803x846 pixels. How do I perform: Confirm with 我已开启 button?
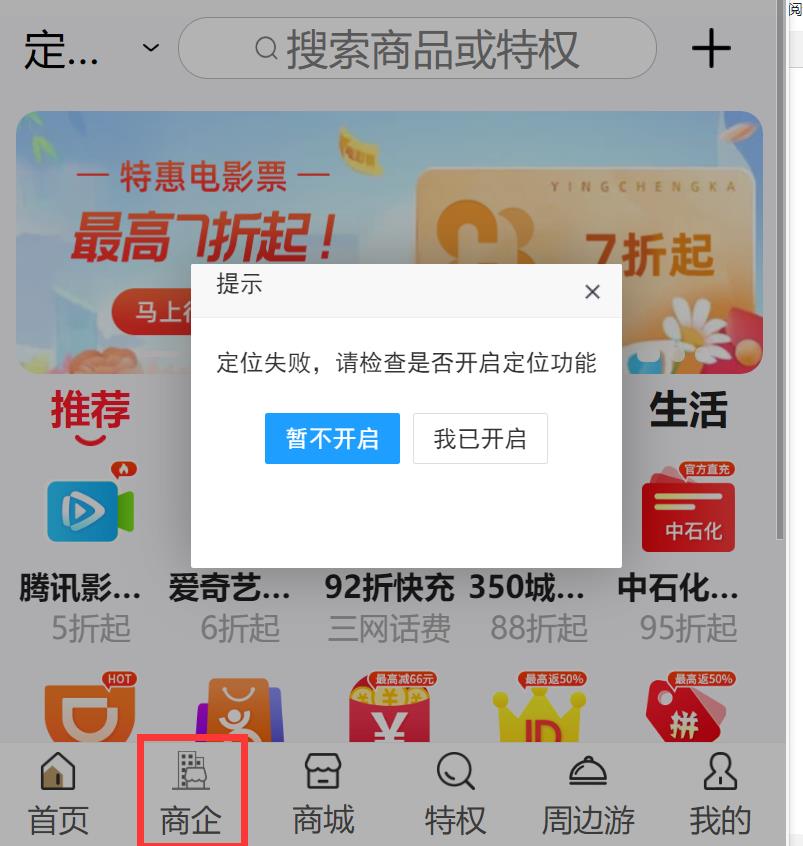click(480, 438)
